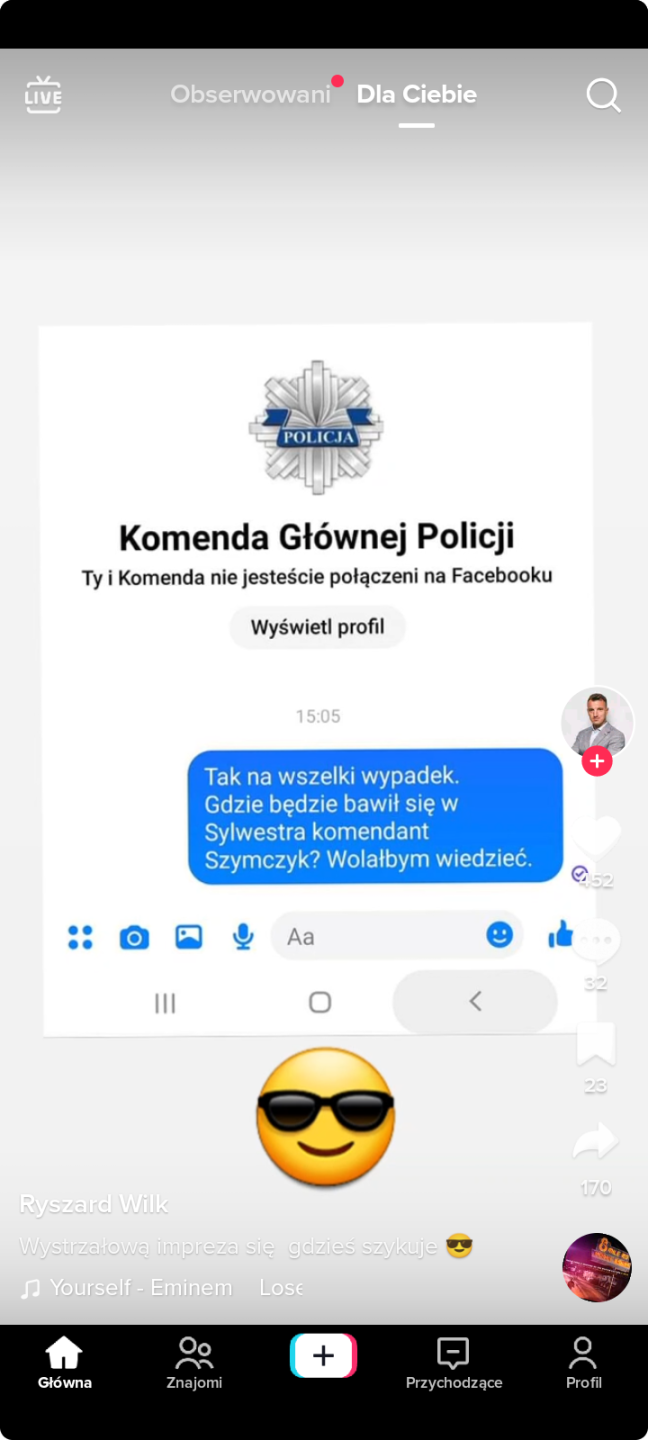648x1440 pixels.
Task: Open the Przychodzące inbox tab
Action: (453, 1363)
